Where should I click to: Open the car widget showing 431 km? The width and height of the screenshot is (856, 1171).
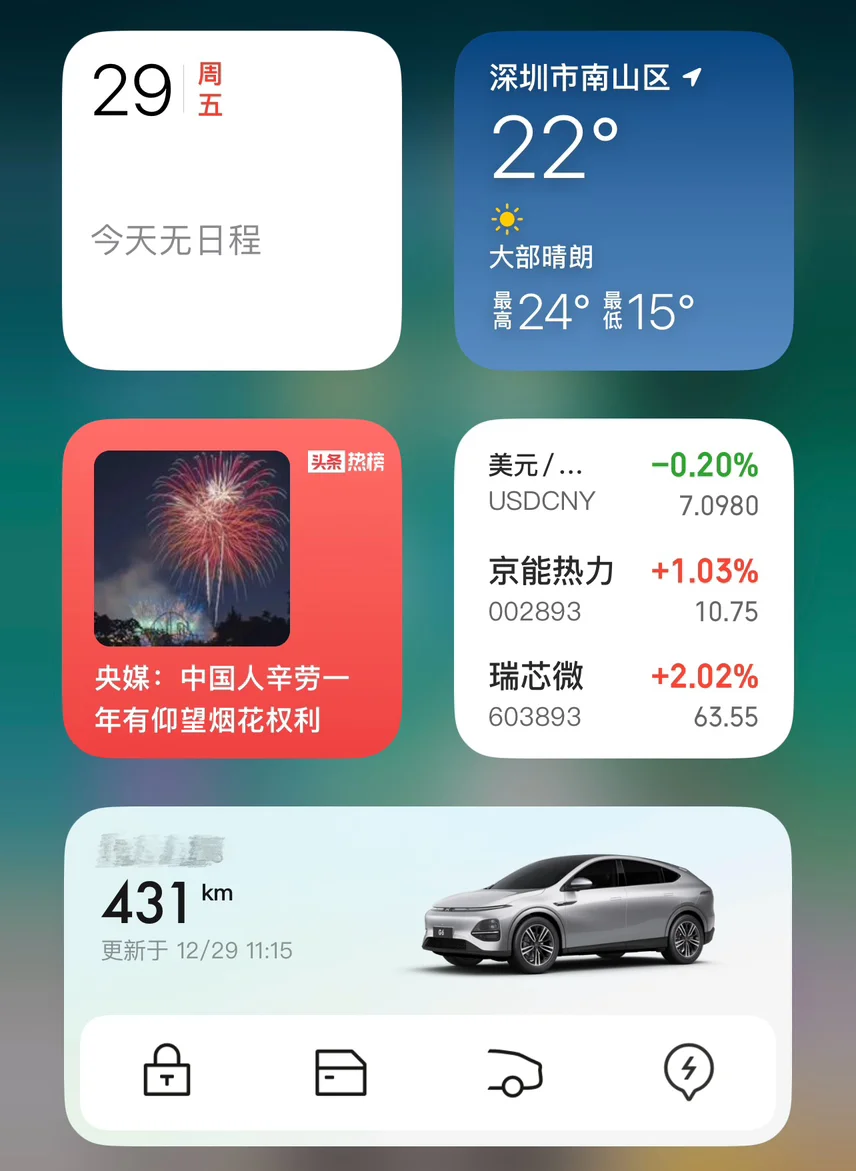pyautogui.click(x=428, y=911)
